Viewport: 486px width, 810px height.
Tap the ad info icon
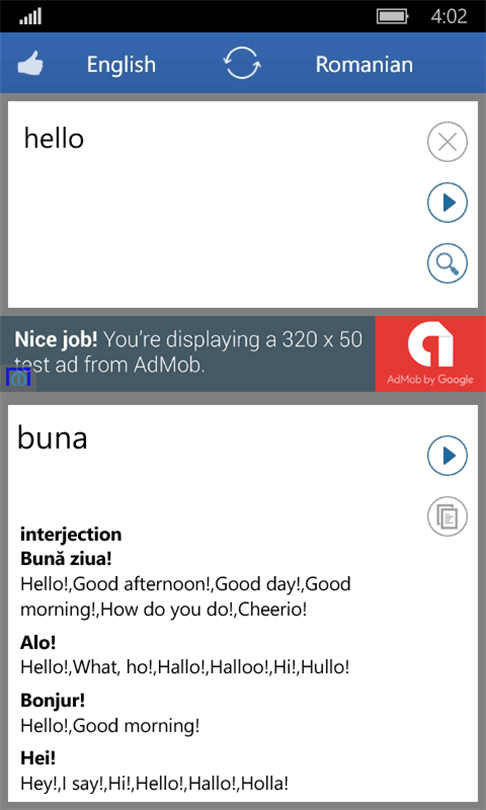[18, 379]
